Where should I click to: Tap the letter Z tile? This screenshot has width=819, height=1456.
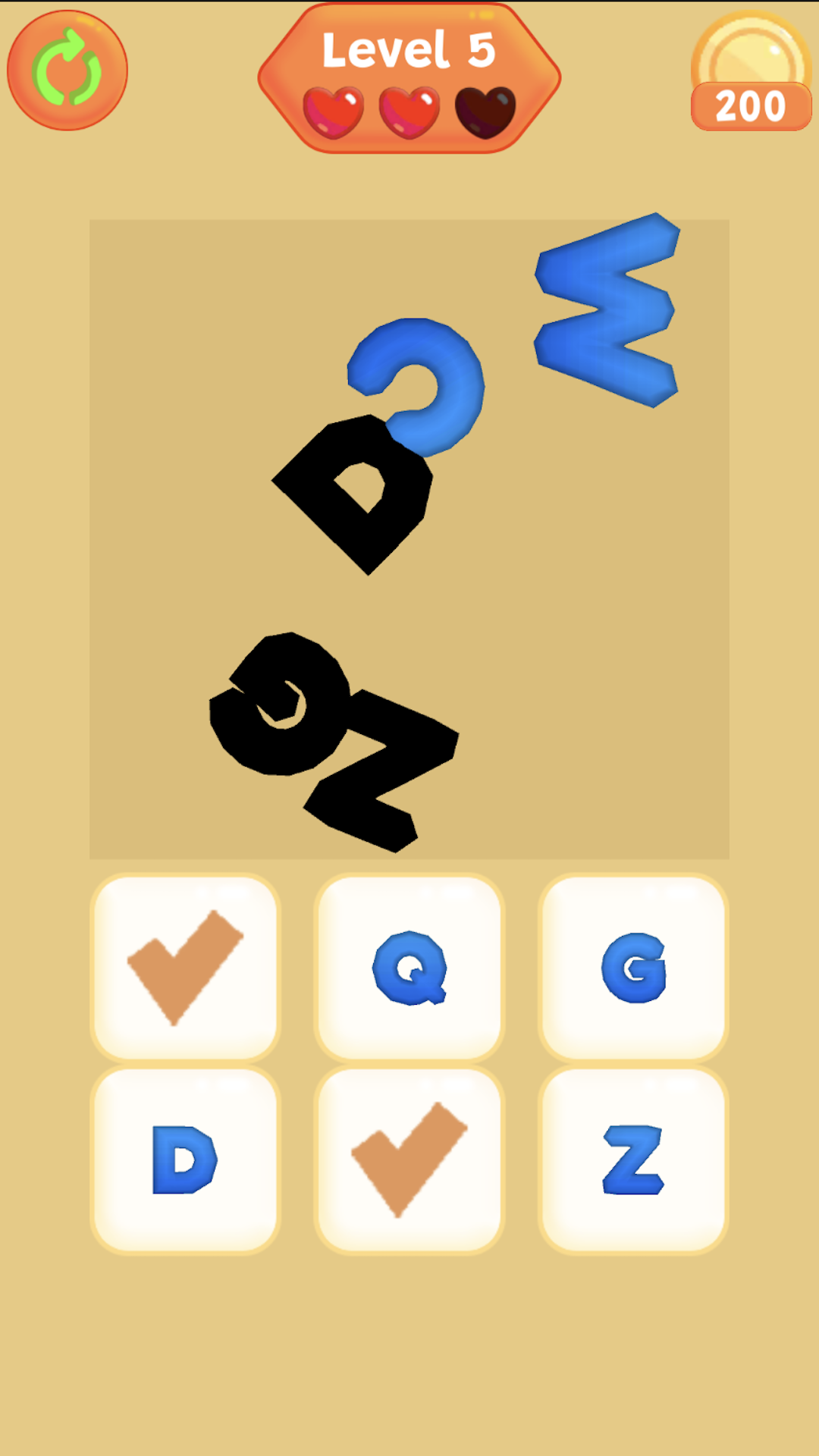coord(633,1159)
